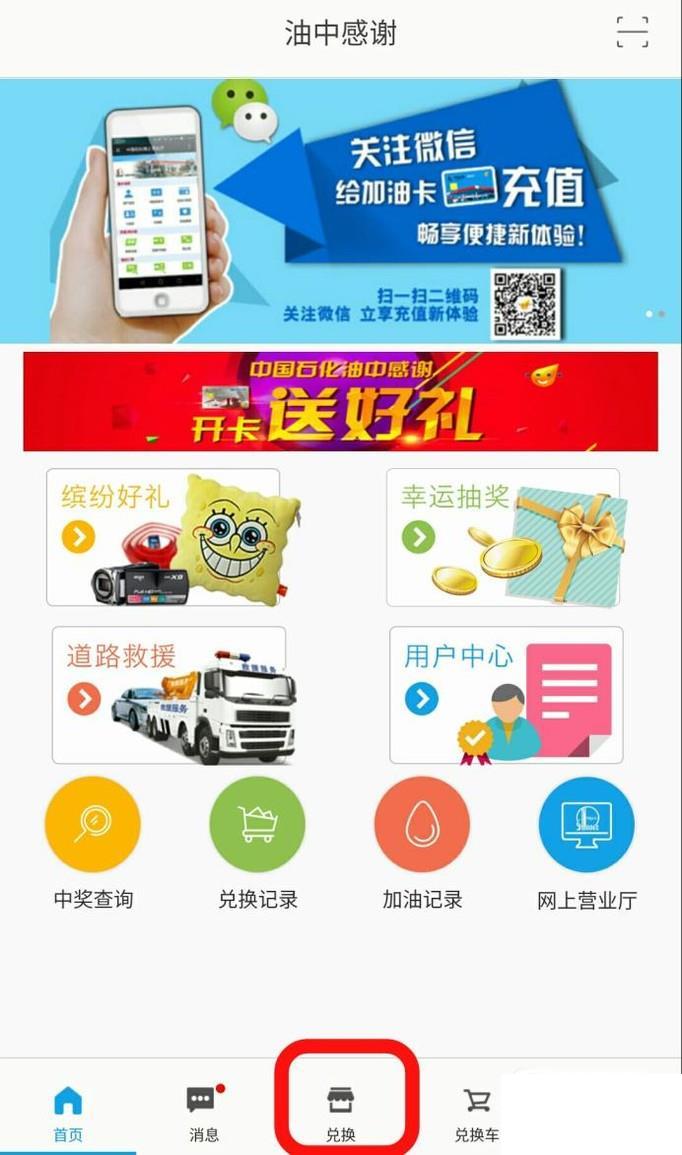
Task: Switch to the 首页 home tab
Action: (x=68, y=1112)
